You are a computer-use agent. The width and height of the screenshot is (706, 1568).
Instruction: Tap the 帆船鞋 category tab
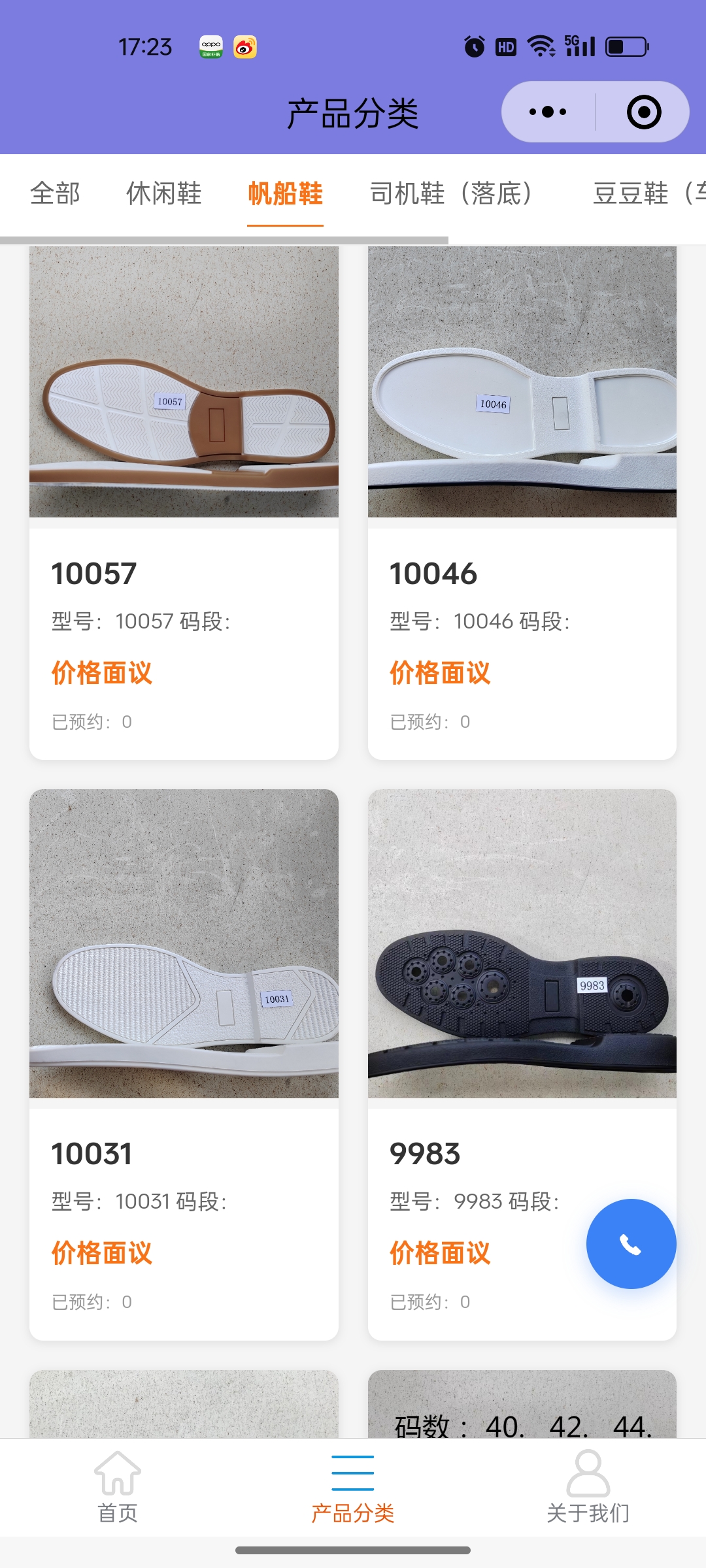(x=285, y=193)
